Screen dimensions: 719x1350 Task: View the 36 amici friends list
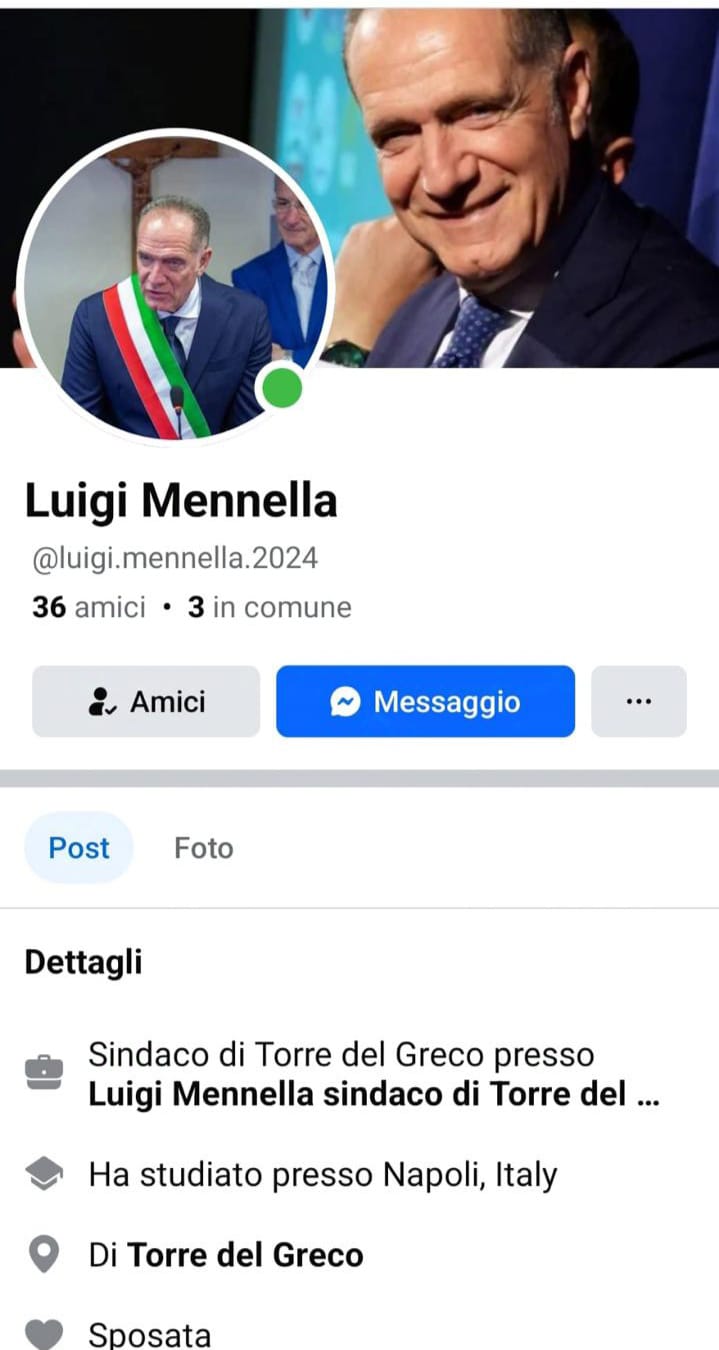pos(89,607)
